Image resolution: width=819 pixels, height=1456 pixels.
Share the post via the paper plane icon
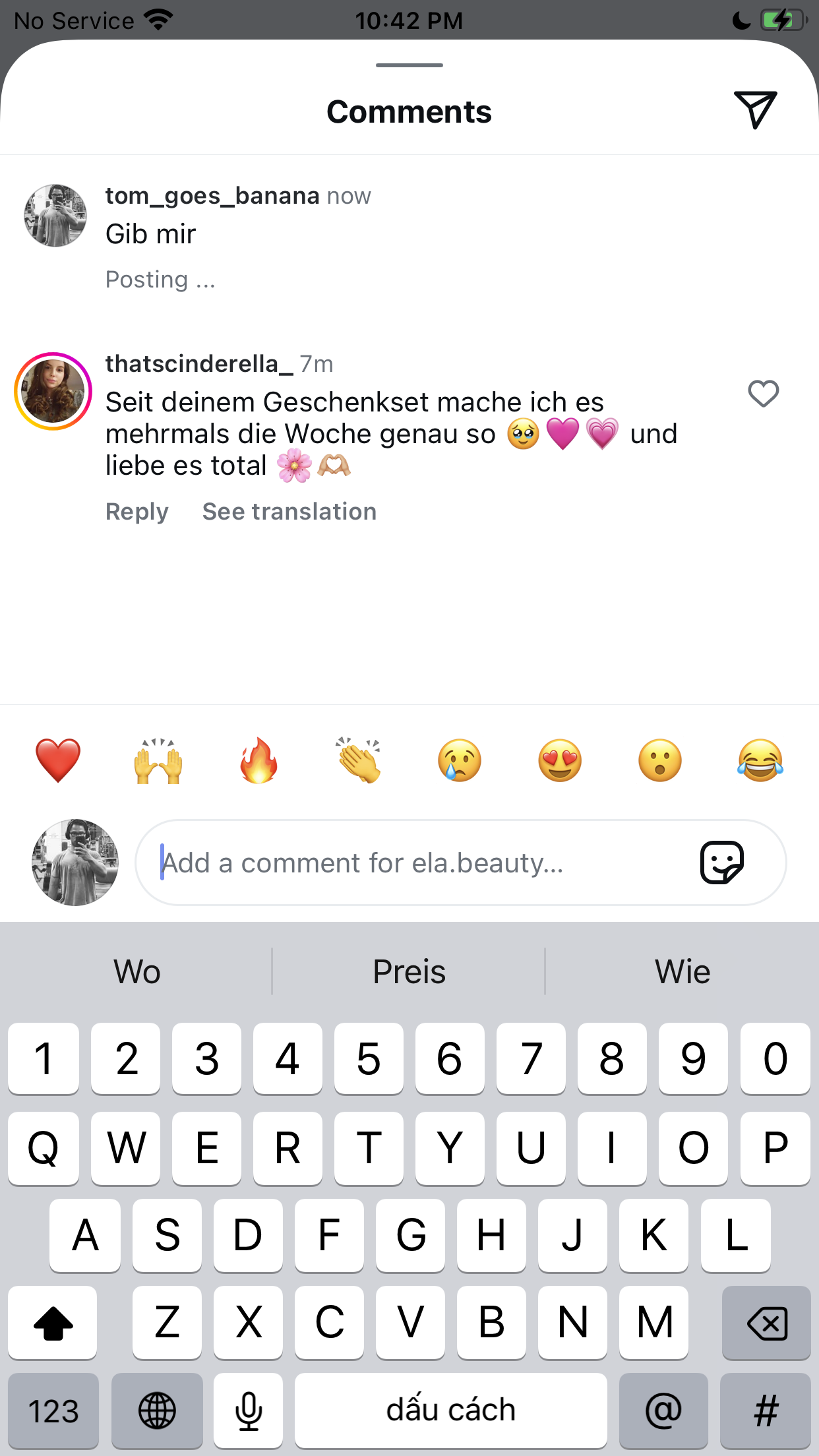point(756,109)
